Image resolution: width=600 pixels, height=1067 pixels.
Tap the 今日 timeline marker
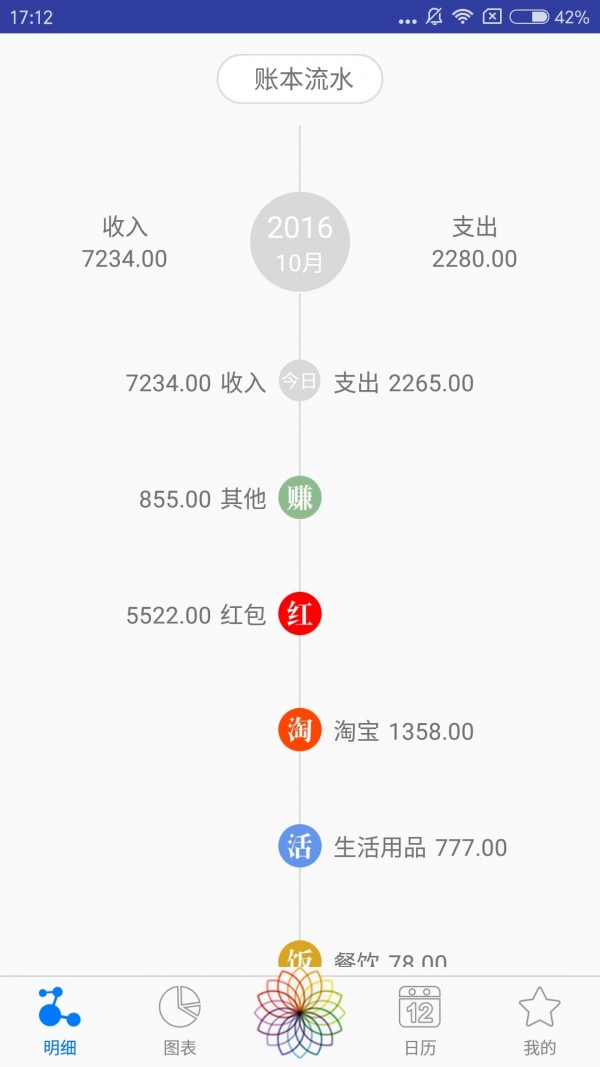click(299, 381)
